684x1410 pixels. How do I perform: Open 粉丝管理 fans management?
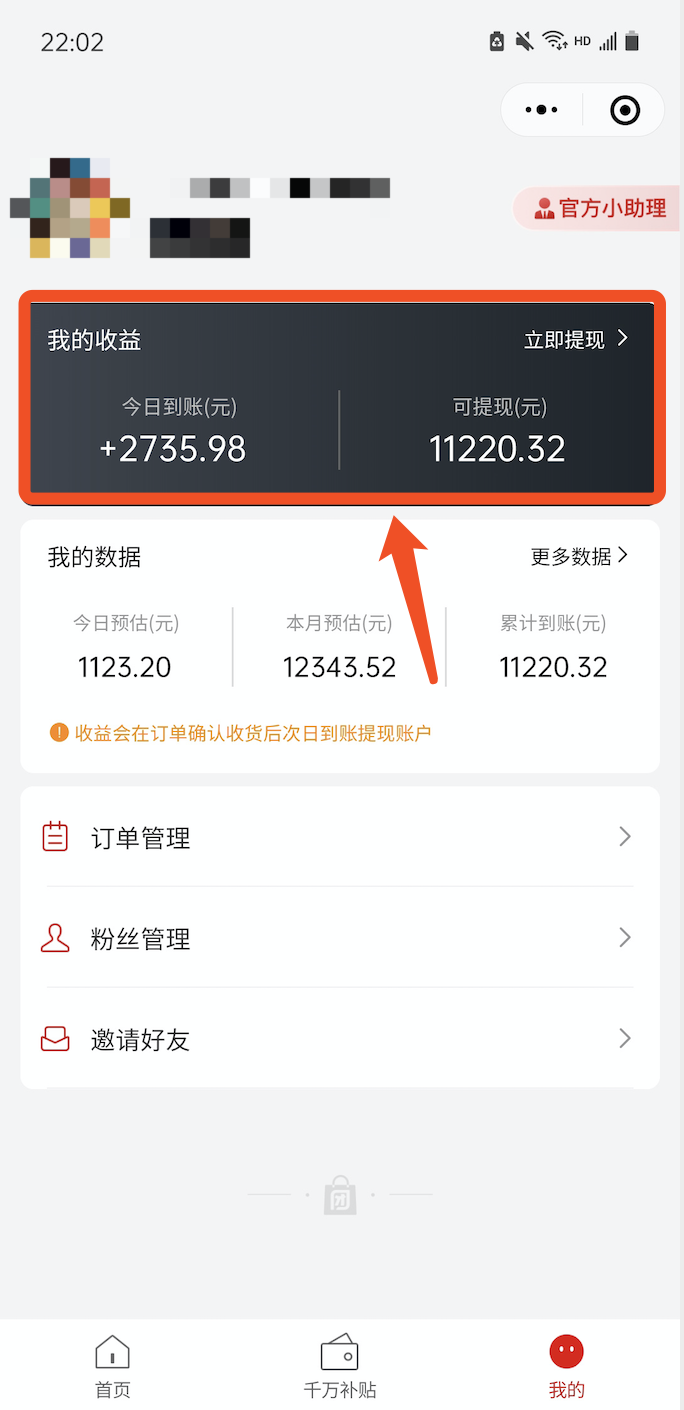point(340,938)
